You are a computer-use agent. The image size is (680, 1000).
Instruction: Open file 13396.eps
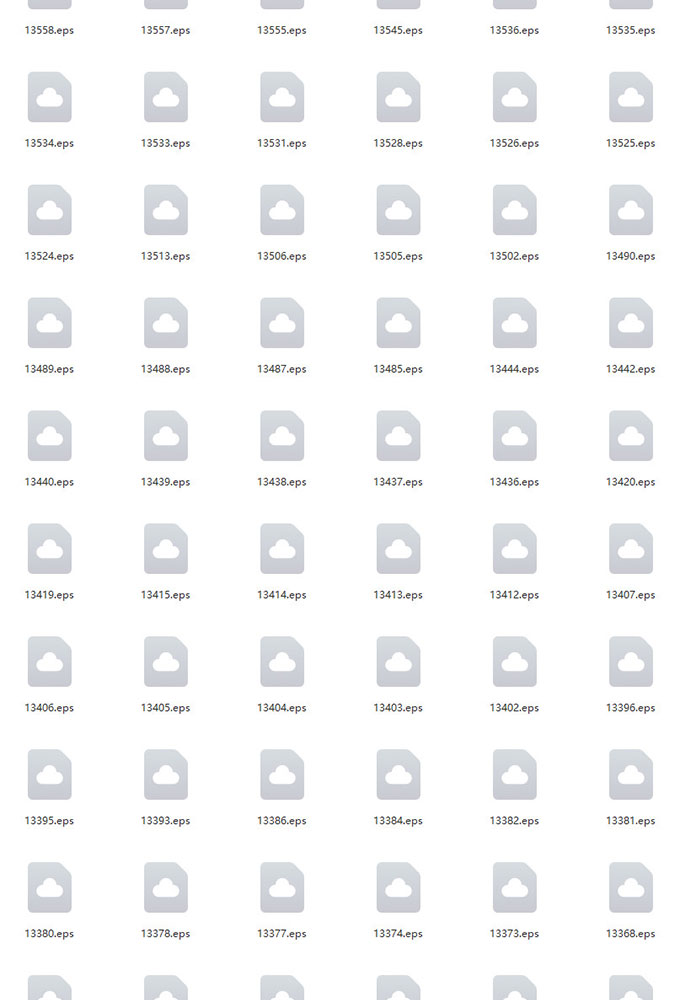coord(630,663)
